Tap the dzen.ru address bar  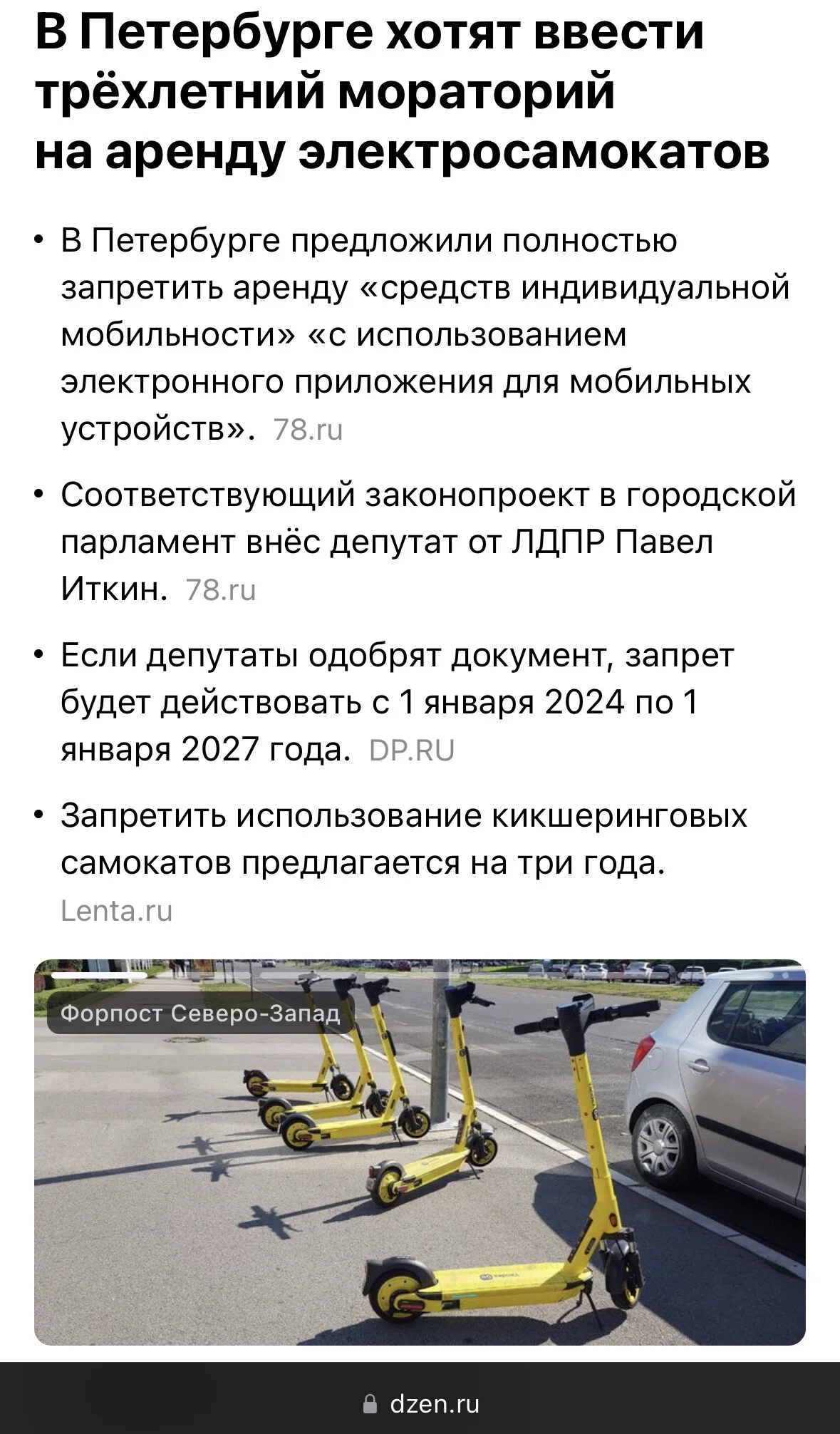(x=420, y=1403)
